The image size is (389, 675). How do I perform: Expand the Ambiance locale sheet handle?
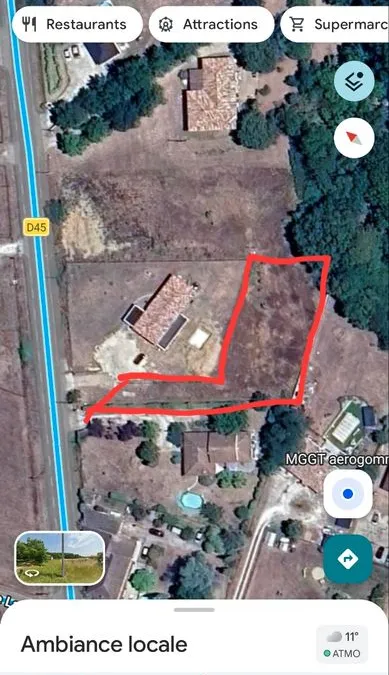tap(194, 610)
